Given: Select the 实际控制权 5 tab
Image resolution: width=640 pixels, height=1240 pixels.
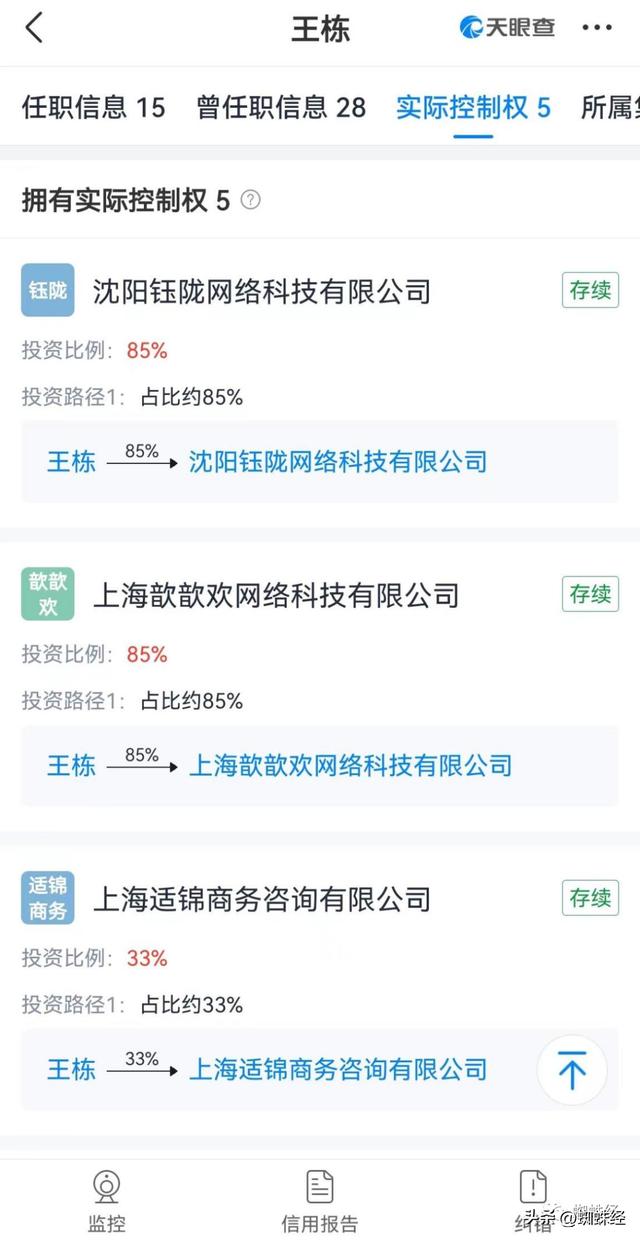Looking at the screenshot, I should 473,108.
